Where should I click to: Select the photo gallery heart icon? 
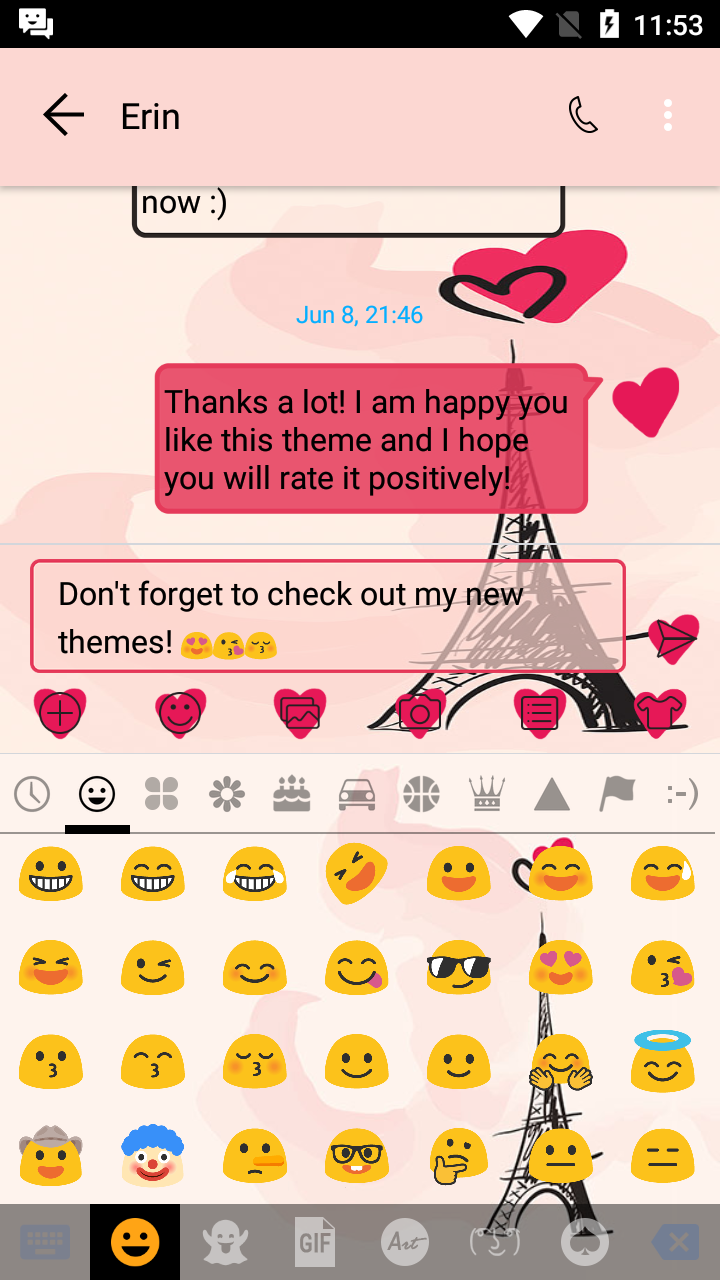tap(299, 713)
